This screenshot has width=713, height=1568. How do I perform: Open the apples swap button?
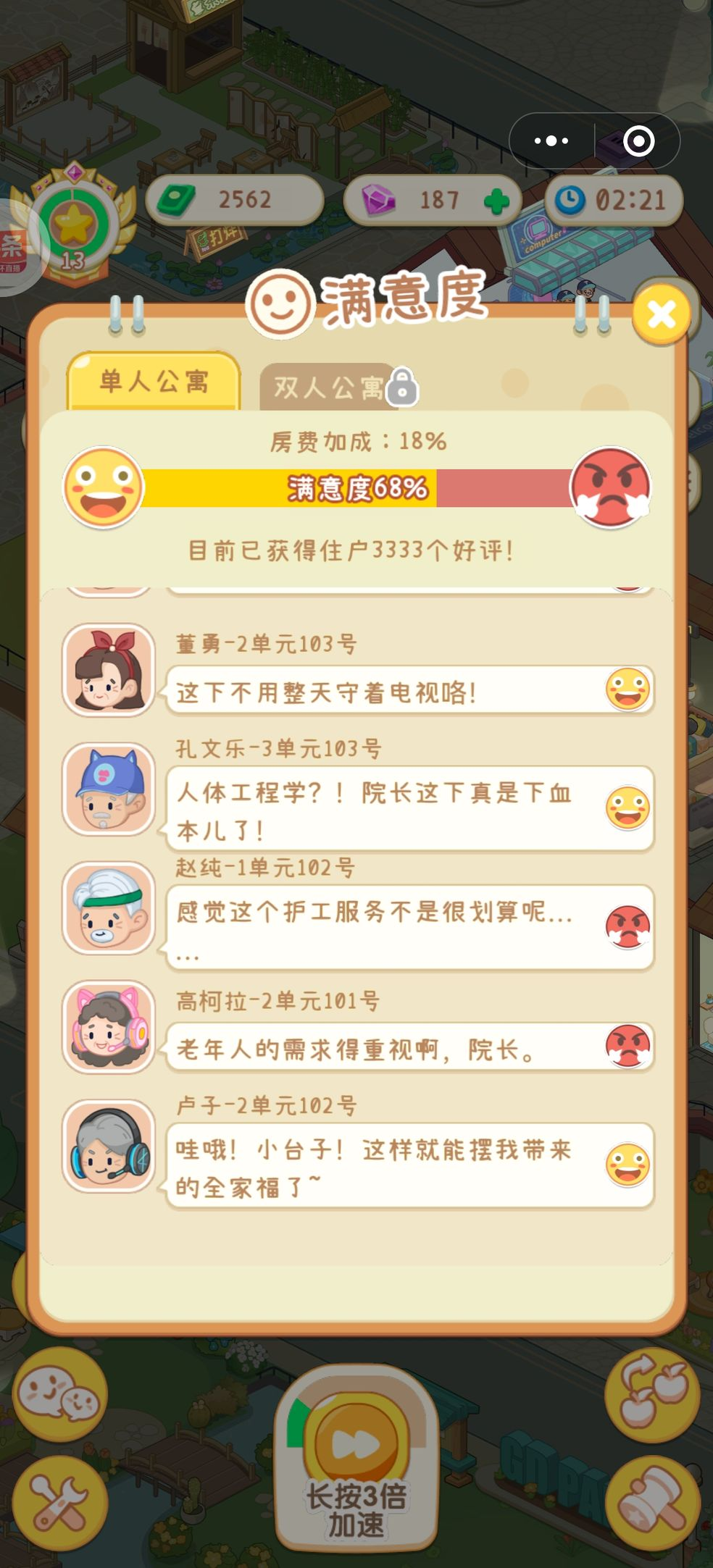(x=653, y=1394)
